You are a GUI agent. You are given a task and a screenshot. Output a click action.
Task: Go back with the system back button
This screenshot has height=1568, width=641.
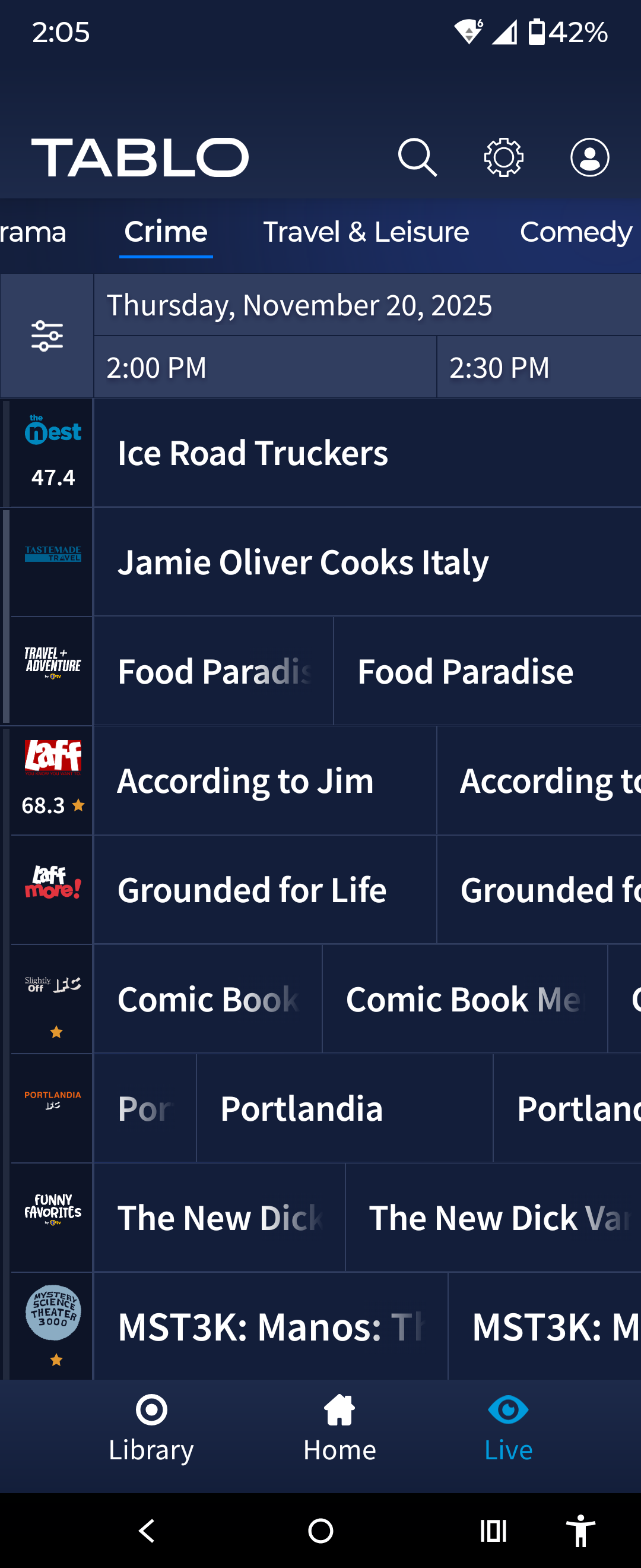click(147, 1530)
